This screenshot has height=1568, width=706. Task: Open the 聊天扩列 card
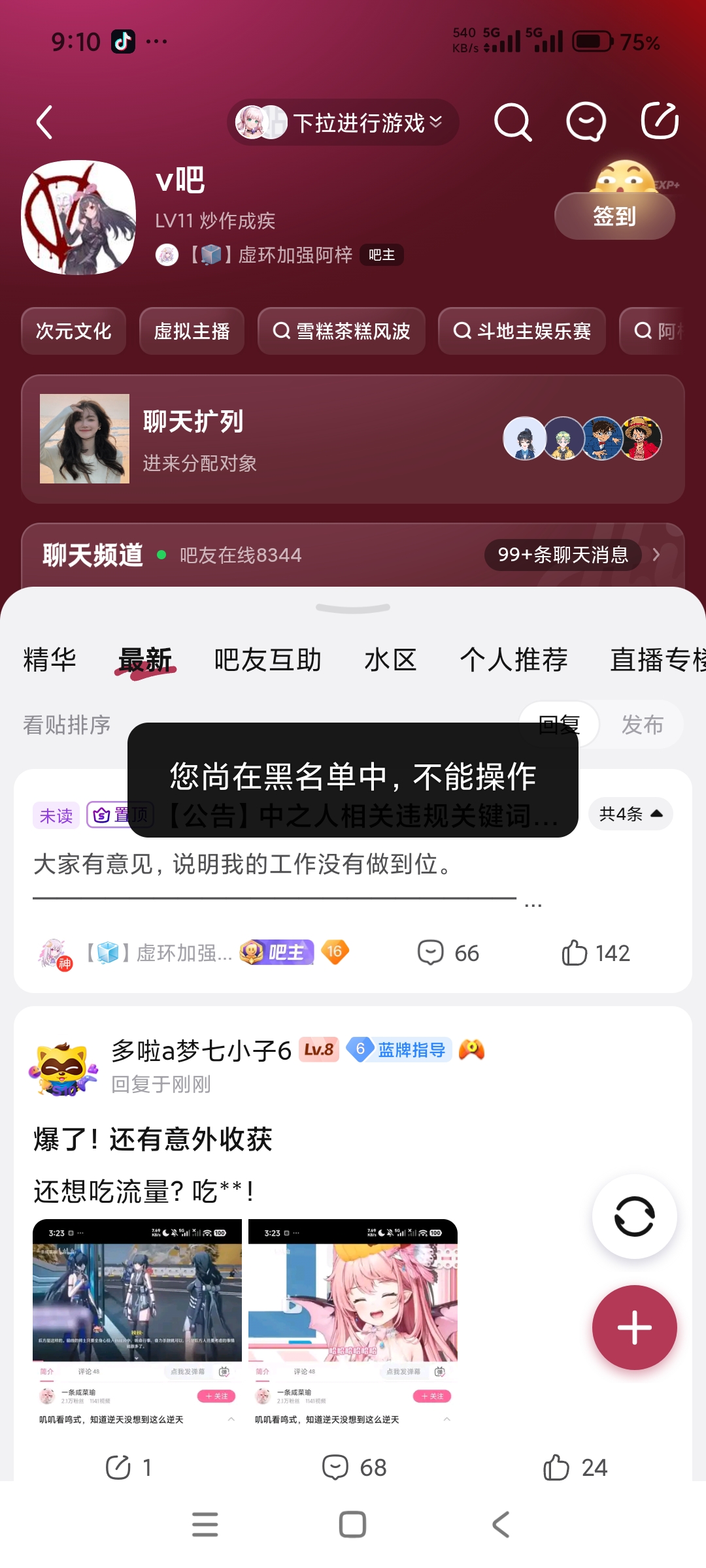pyautogui.click(x=353, y=439)
